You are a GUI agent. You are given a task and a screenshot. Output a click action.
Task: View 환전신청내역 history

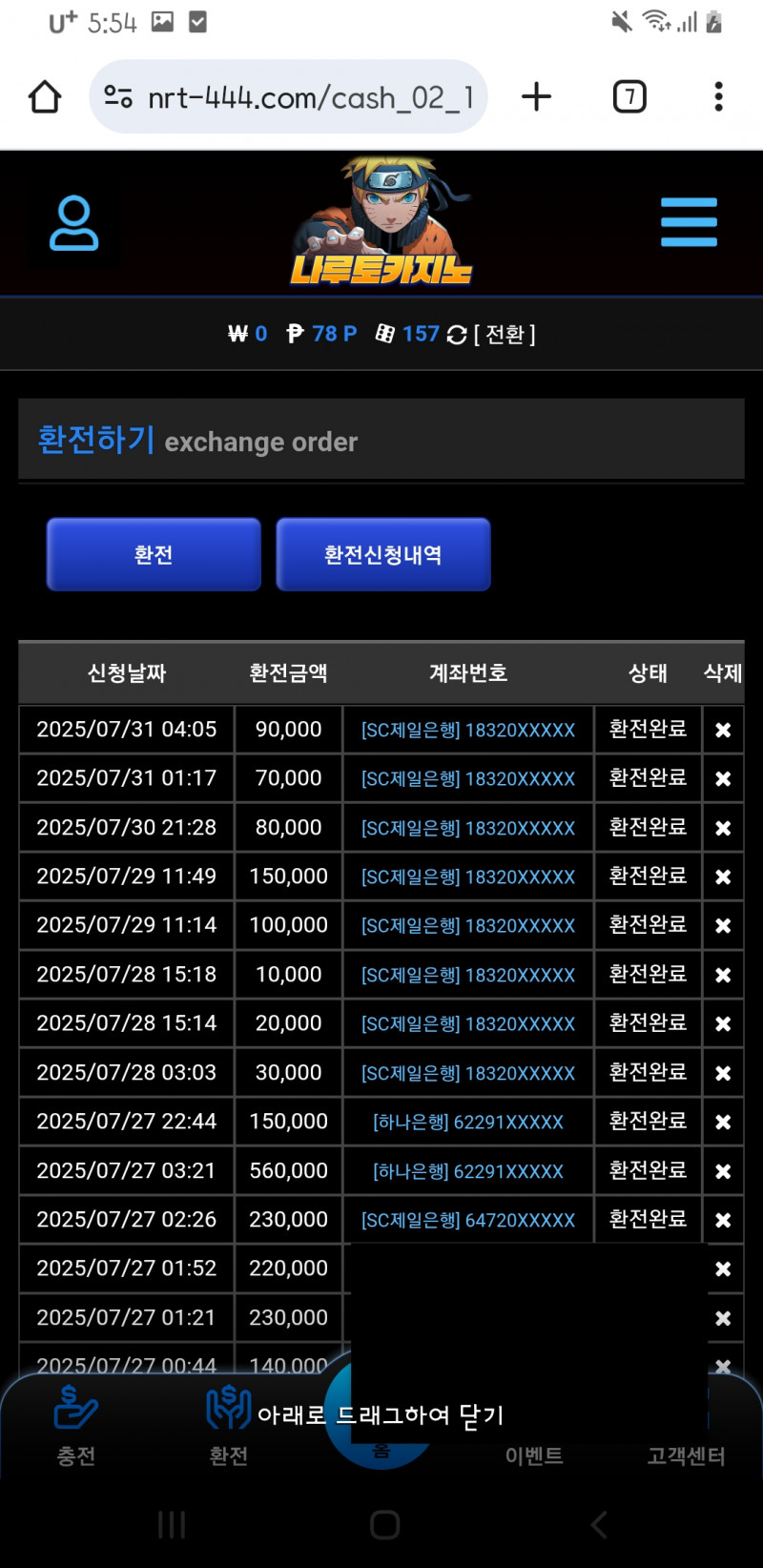383,555
